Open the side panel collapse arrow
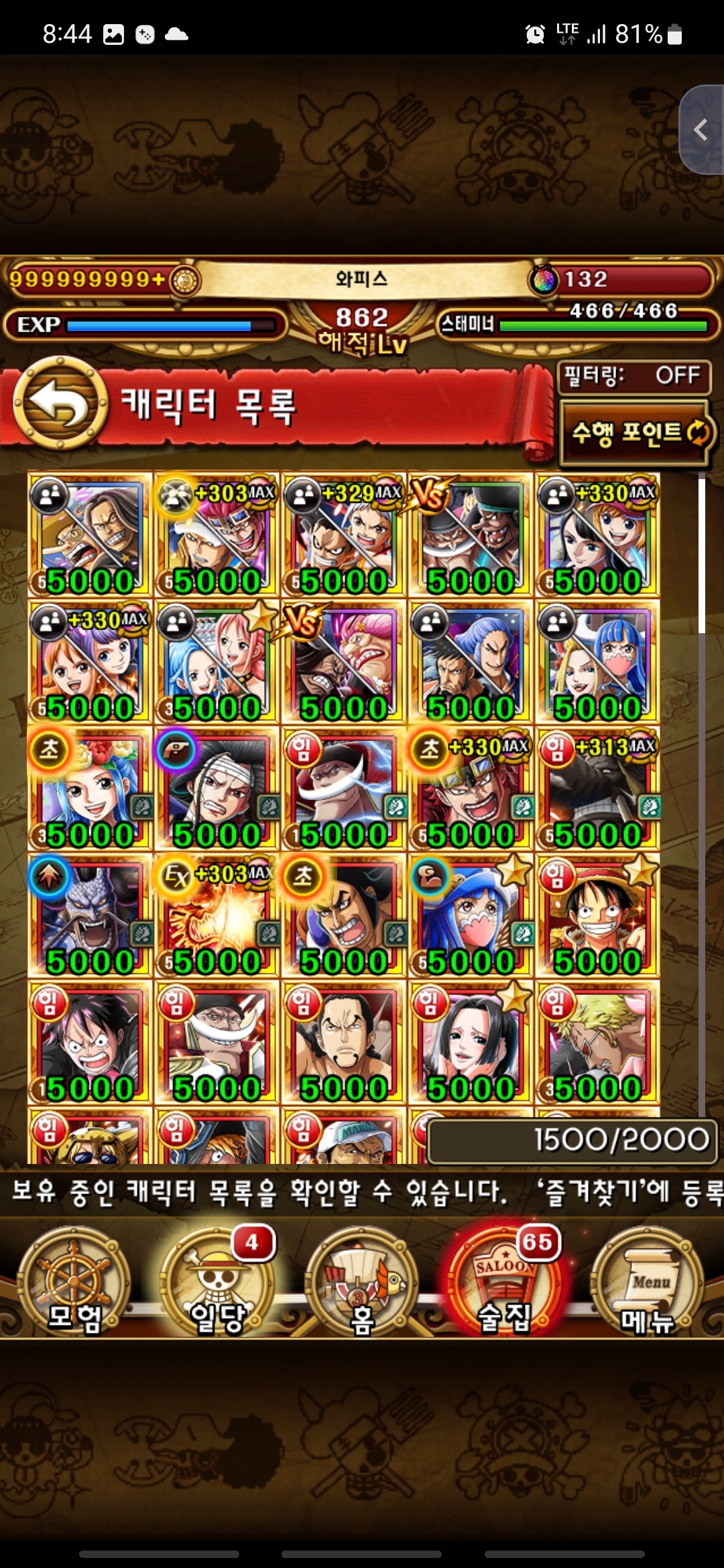The image size is (724, 1568). (702, 130)
